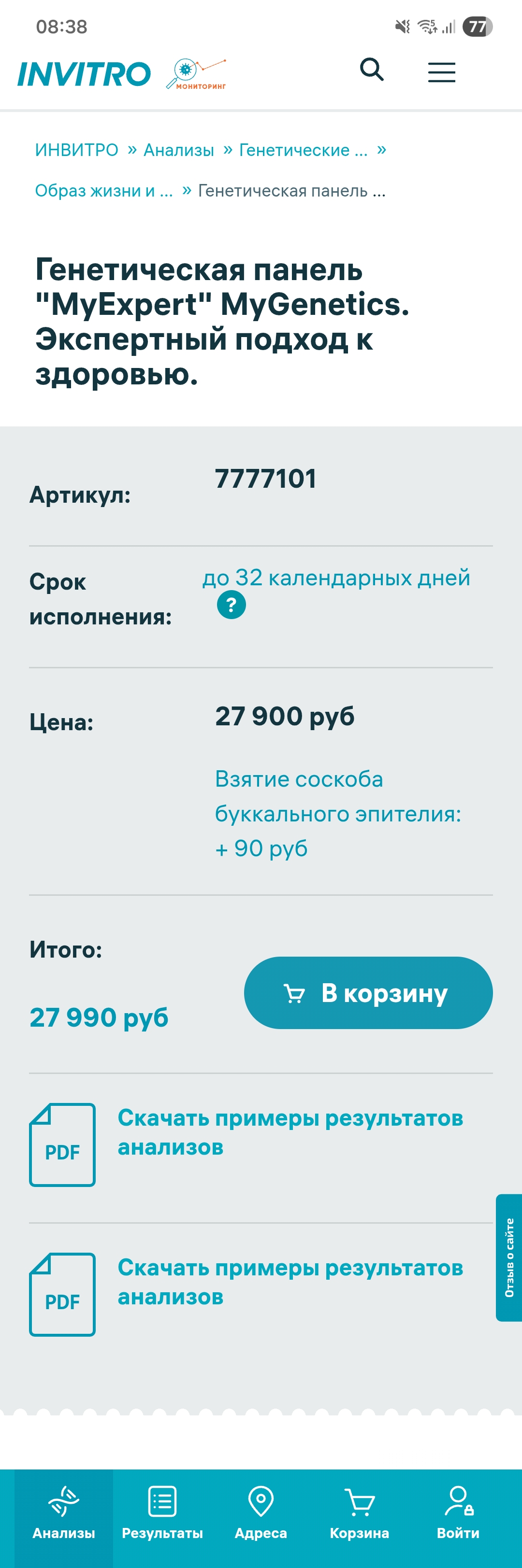Open the Образ жизни и breadcrumb link
Screen dimensions: 522x1568
coord(103,191)
